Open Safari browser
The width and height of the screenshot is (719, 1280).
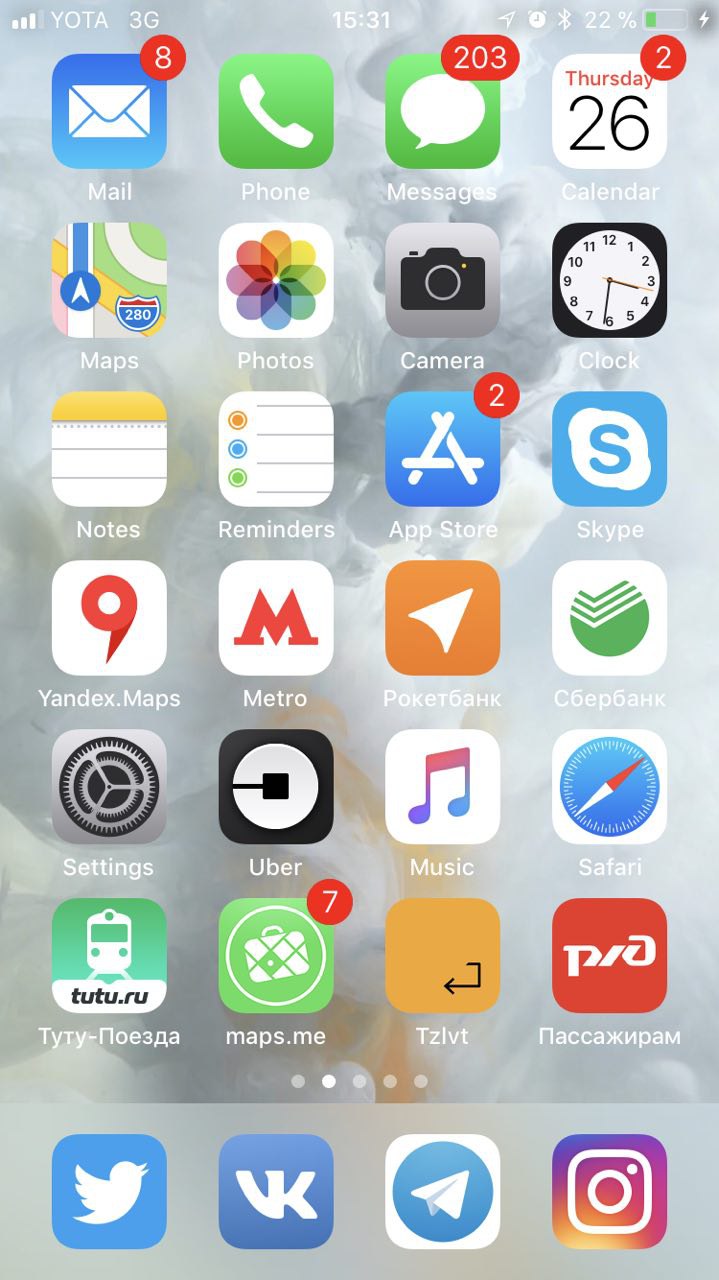pos(609,787)
